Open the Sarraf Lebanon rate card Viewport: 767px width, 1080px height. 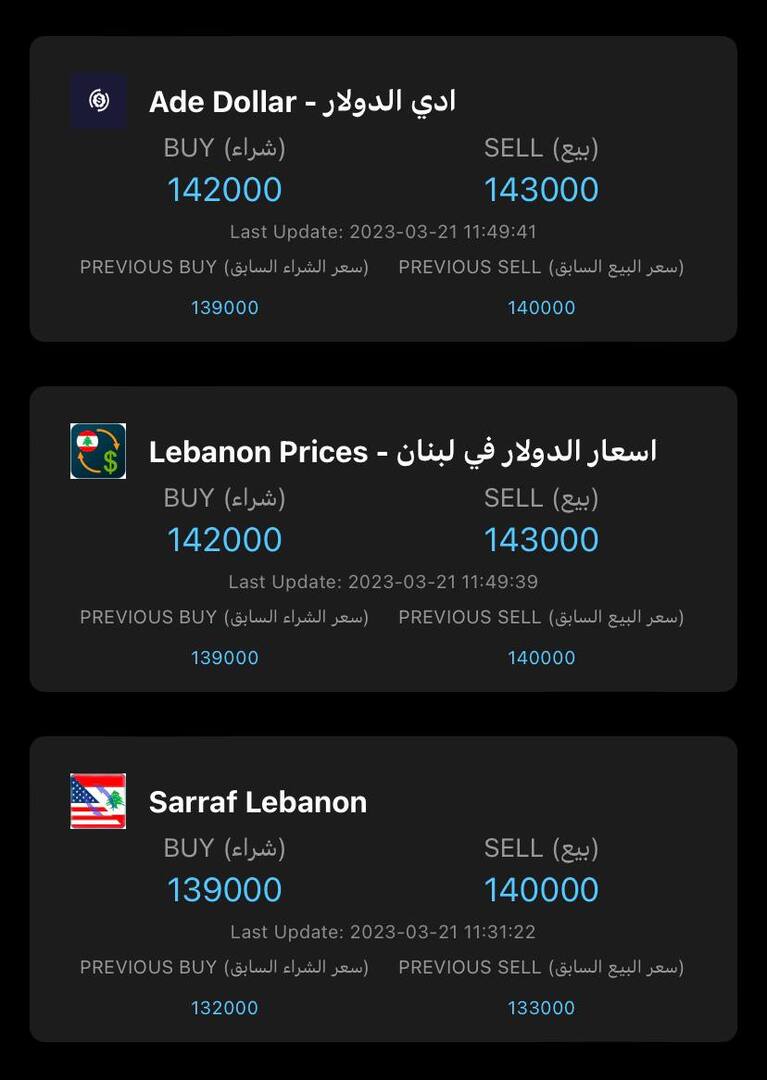tap(383, 889)
